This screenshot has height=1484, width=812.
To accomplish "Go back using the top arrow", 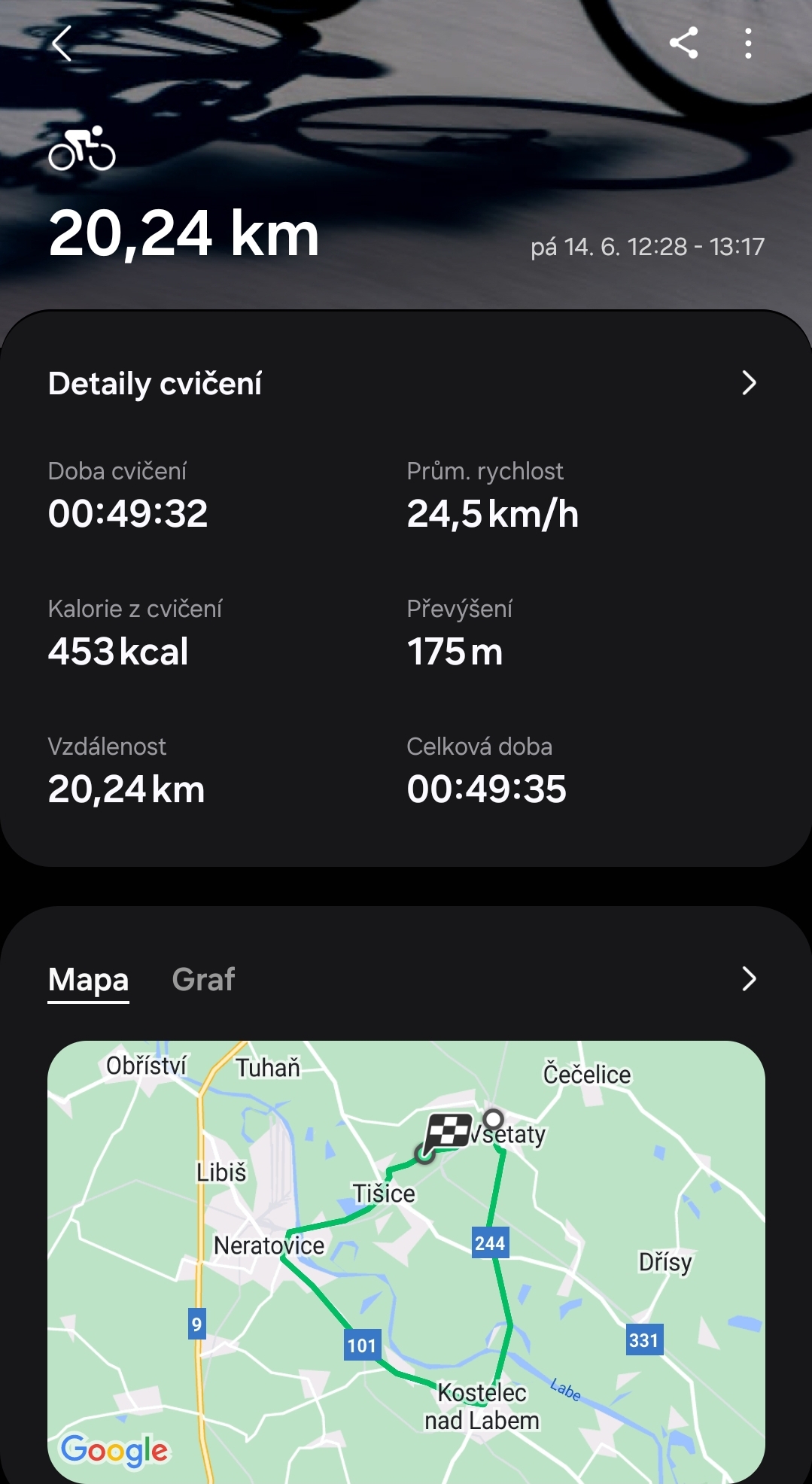I will [62, 44].
